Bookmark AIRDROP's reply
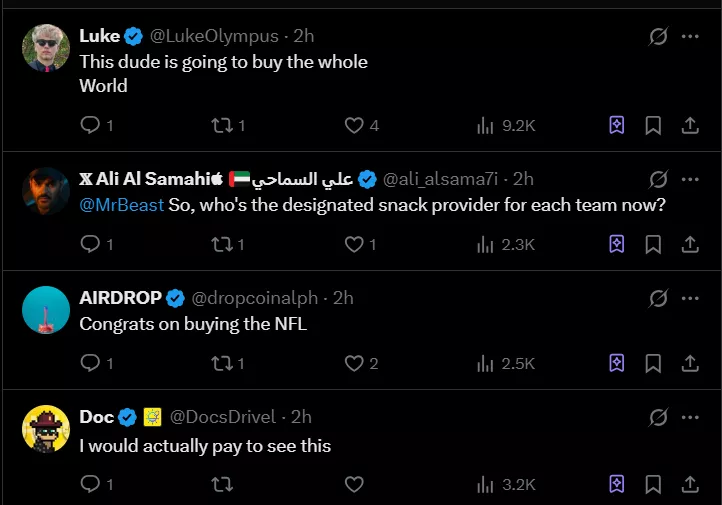This screenshot has width=722, height=505. pyautogui.click(x=653, y=364)
